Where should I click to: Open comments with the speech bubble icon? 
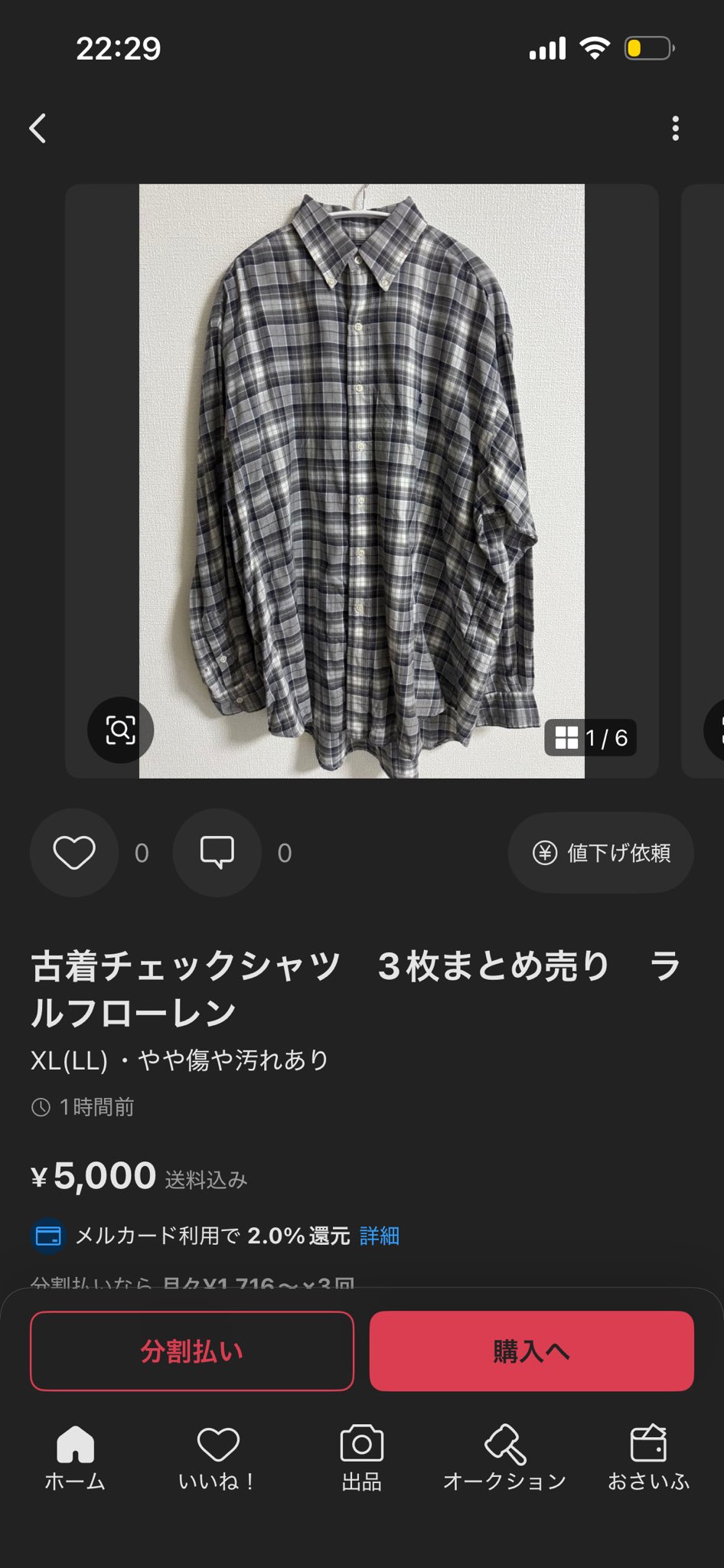tap(217, 852)
